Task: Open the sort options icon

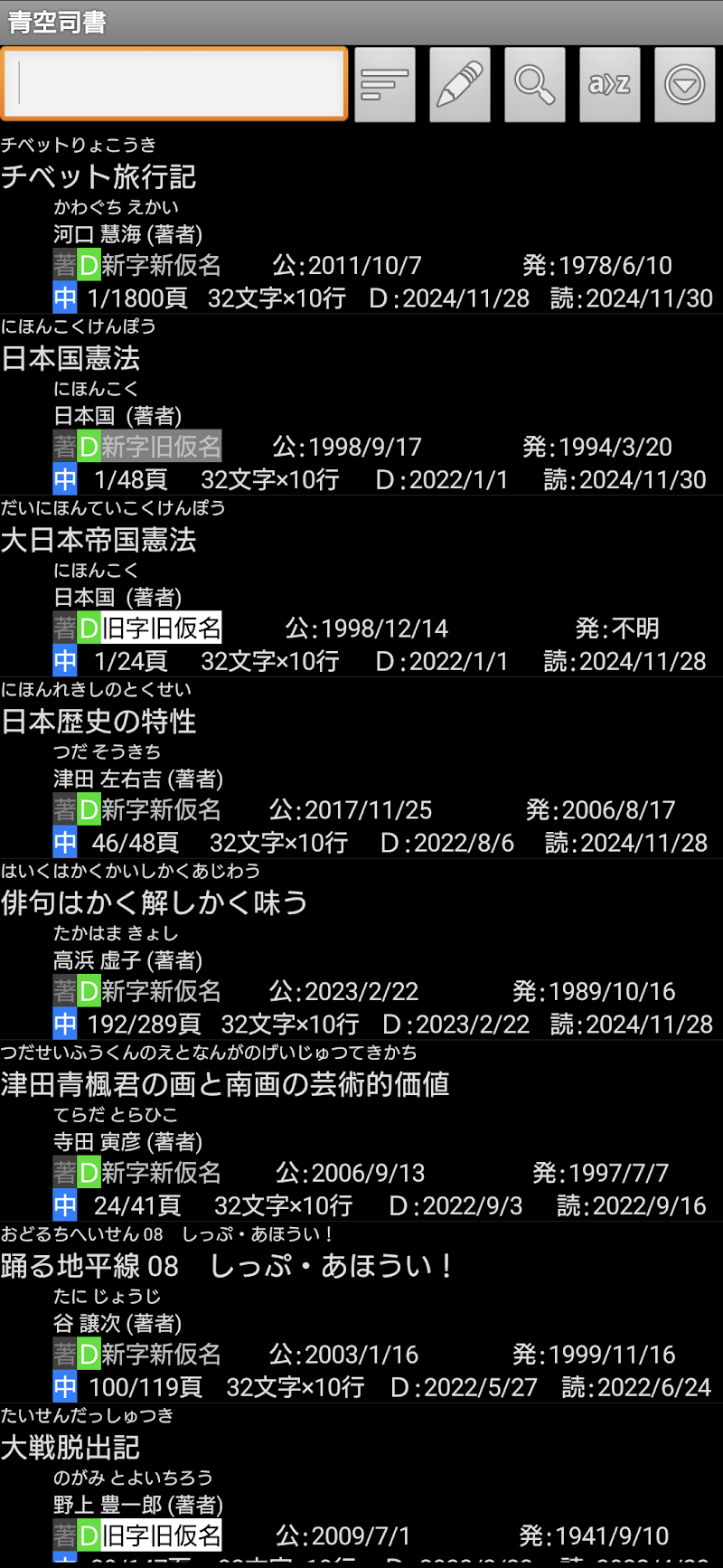Action: [x=385, y=85]
